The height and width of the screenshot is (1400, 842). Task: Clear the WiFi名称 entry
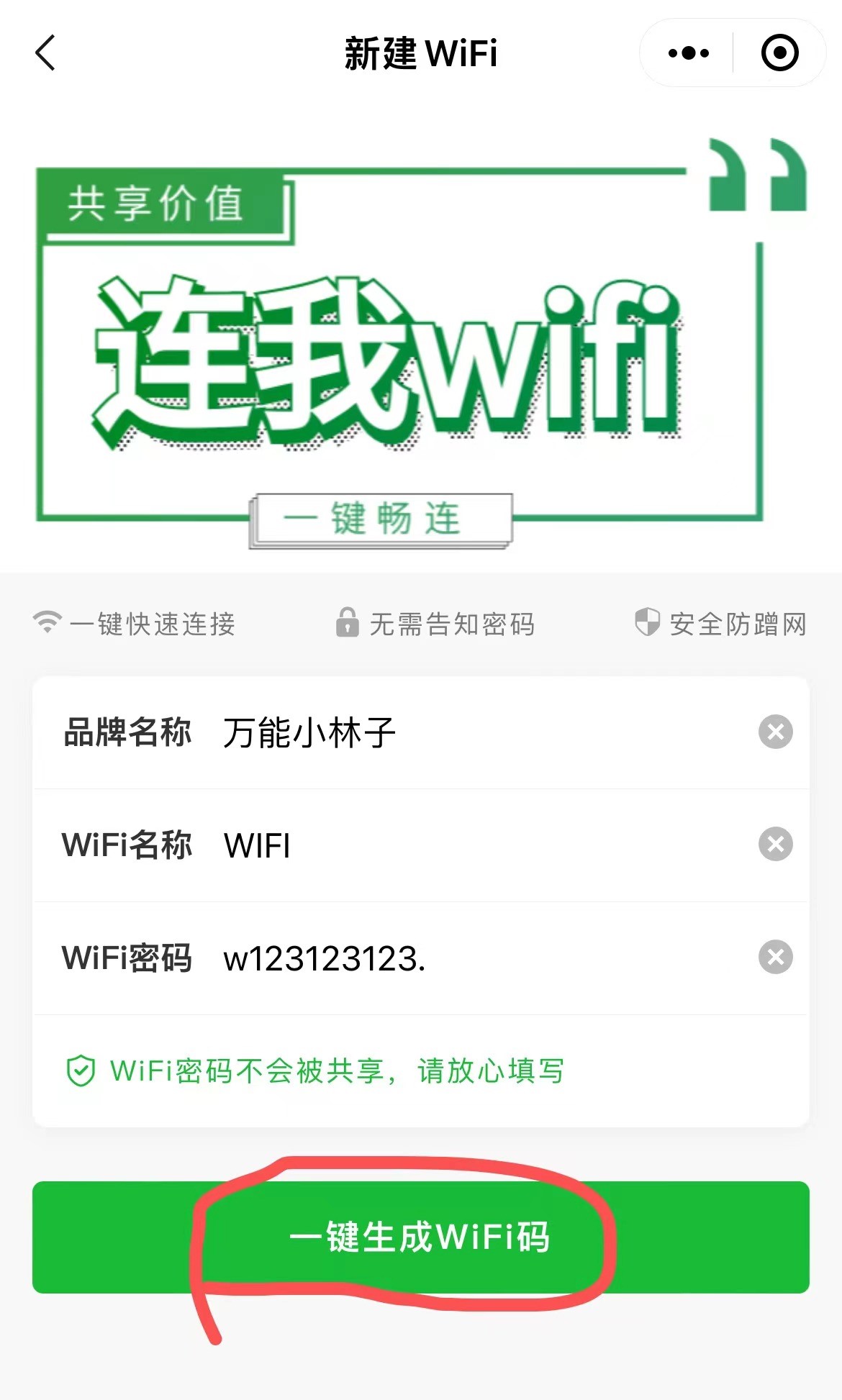click(775, 845)
